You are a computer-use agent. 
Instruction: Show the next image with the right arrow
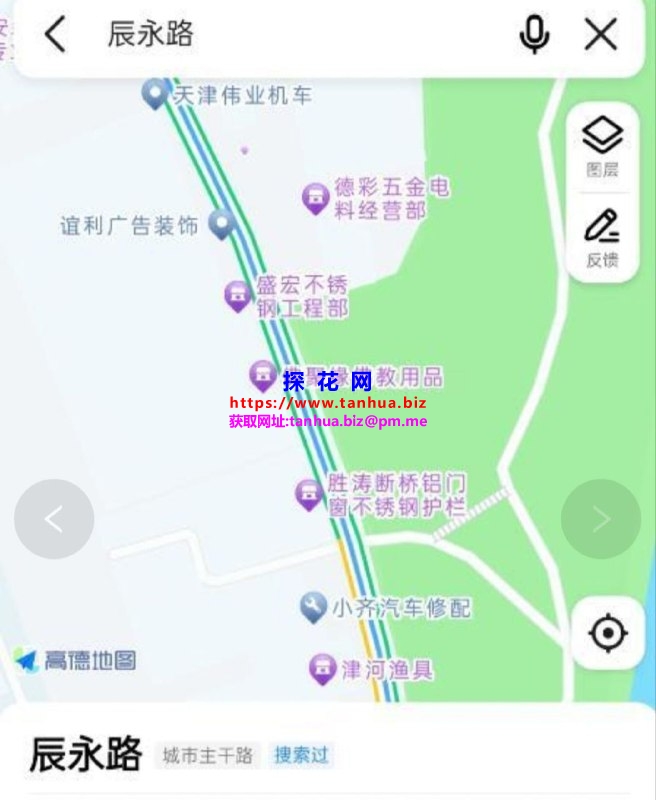coord(600,519)
